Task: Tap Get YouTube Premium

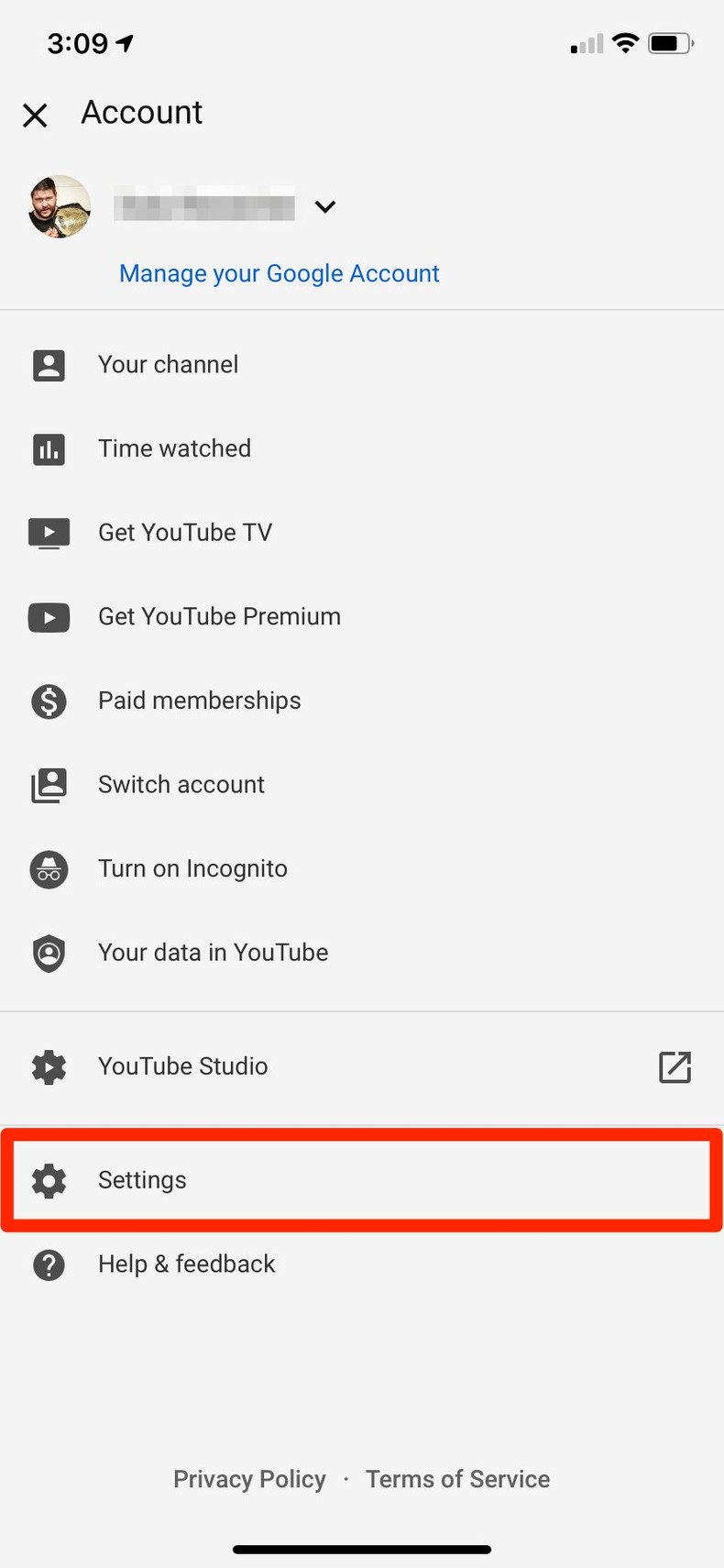Action: pos(219,616)
